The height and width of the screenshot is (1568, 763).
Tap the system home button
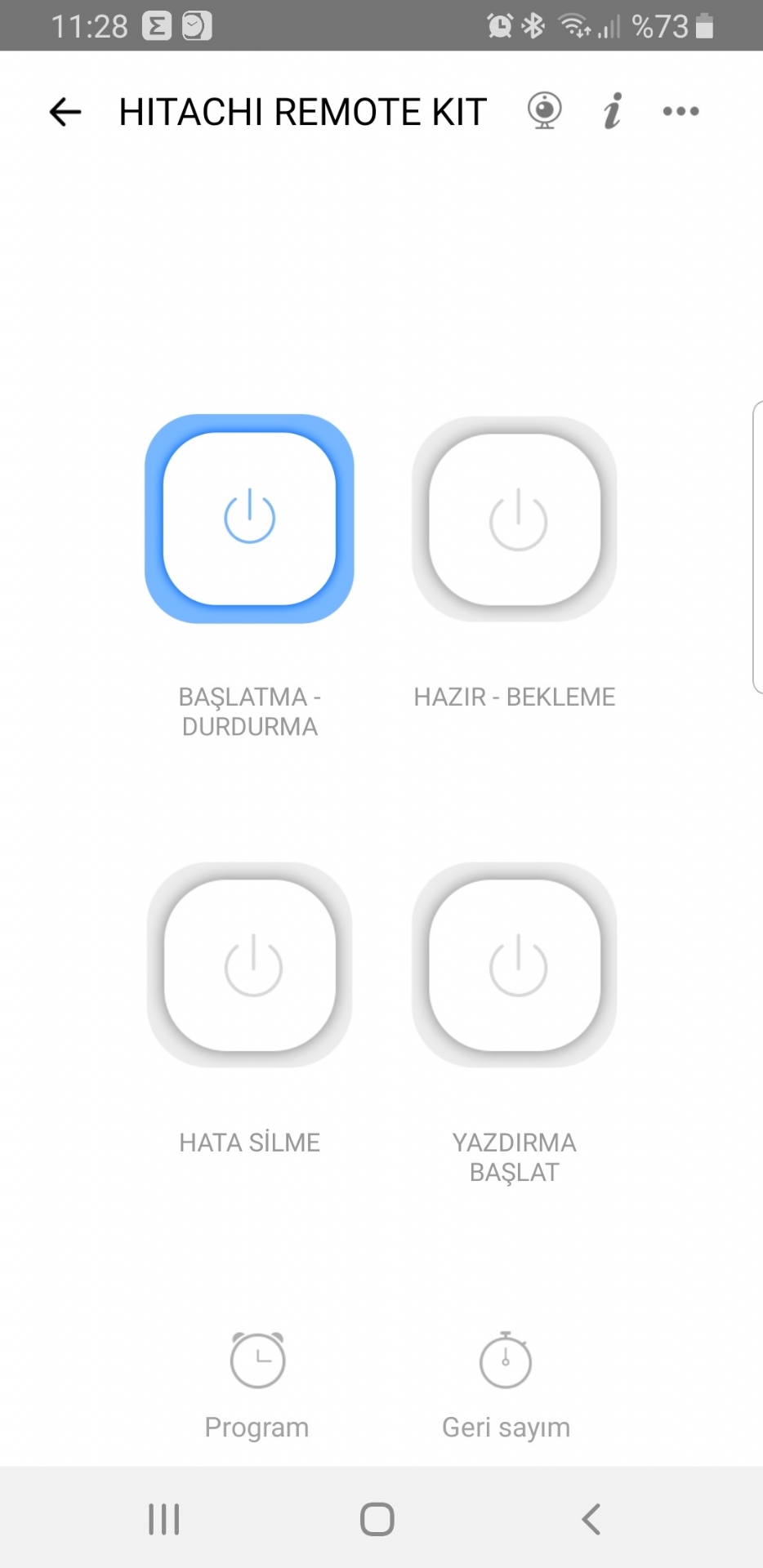377,1519
